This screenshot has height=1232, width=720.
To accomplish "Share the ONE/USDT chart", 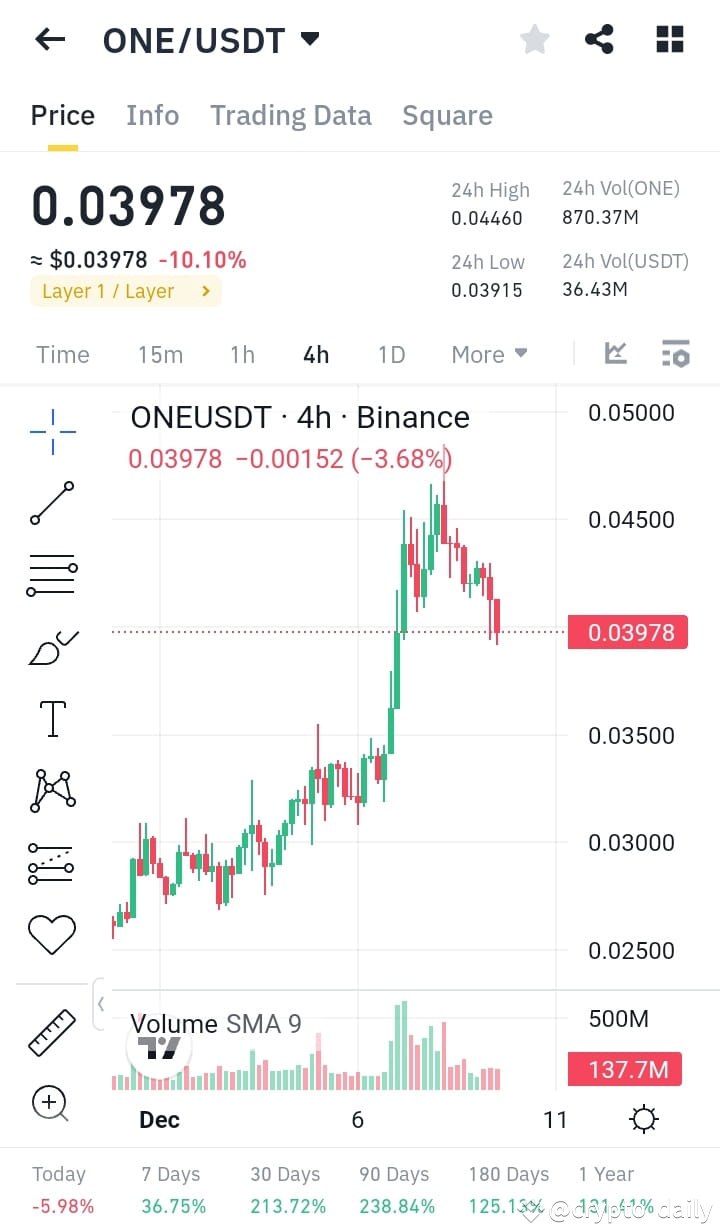I will [600, 39].
